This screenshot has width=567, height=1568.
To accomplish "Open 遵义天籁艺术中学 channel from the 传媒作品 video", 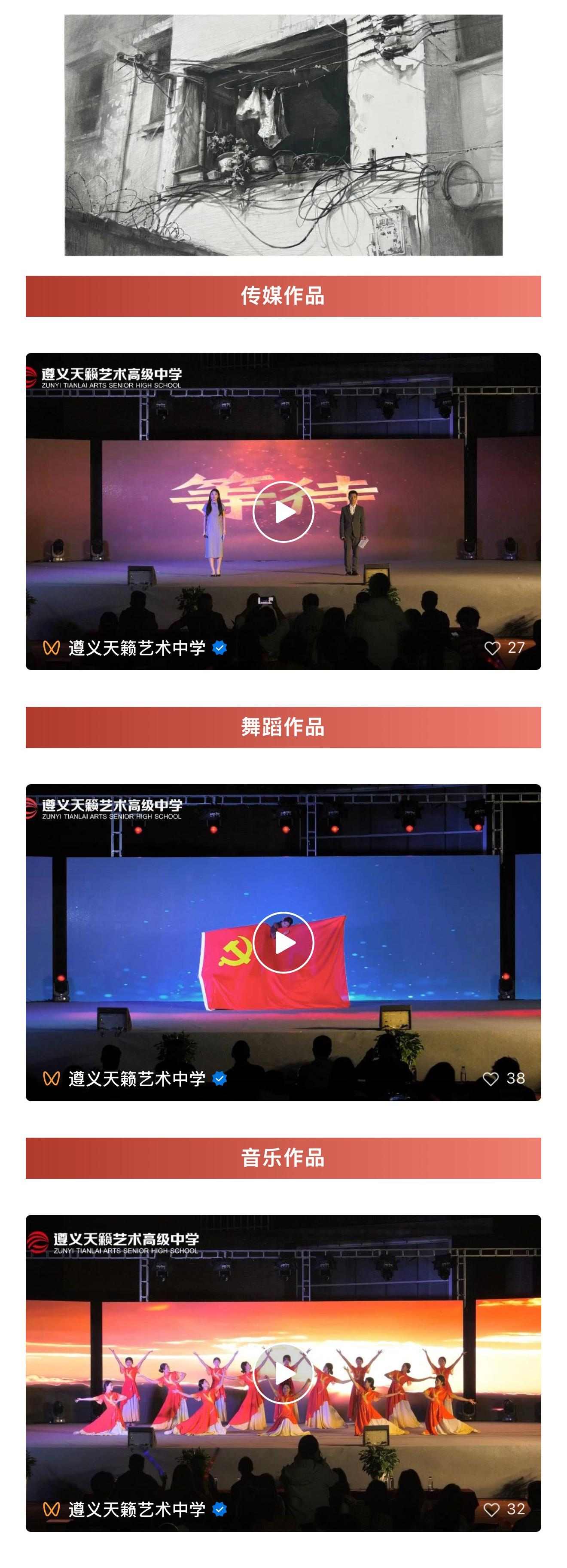I will coord(137,648).
